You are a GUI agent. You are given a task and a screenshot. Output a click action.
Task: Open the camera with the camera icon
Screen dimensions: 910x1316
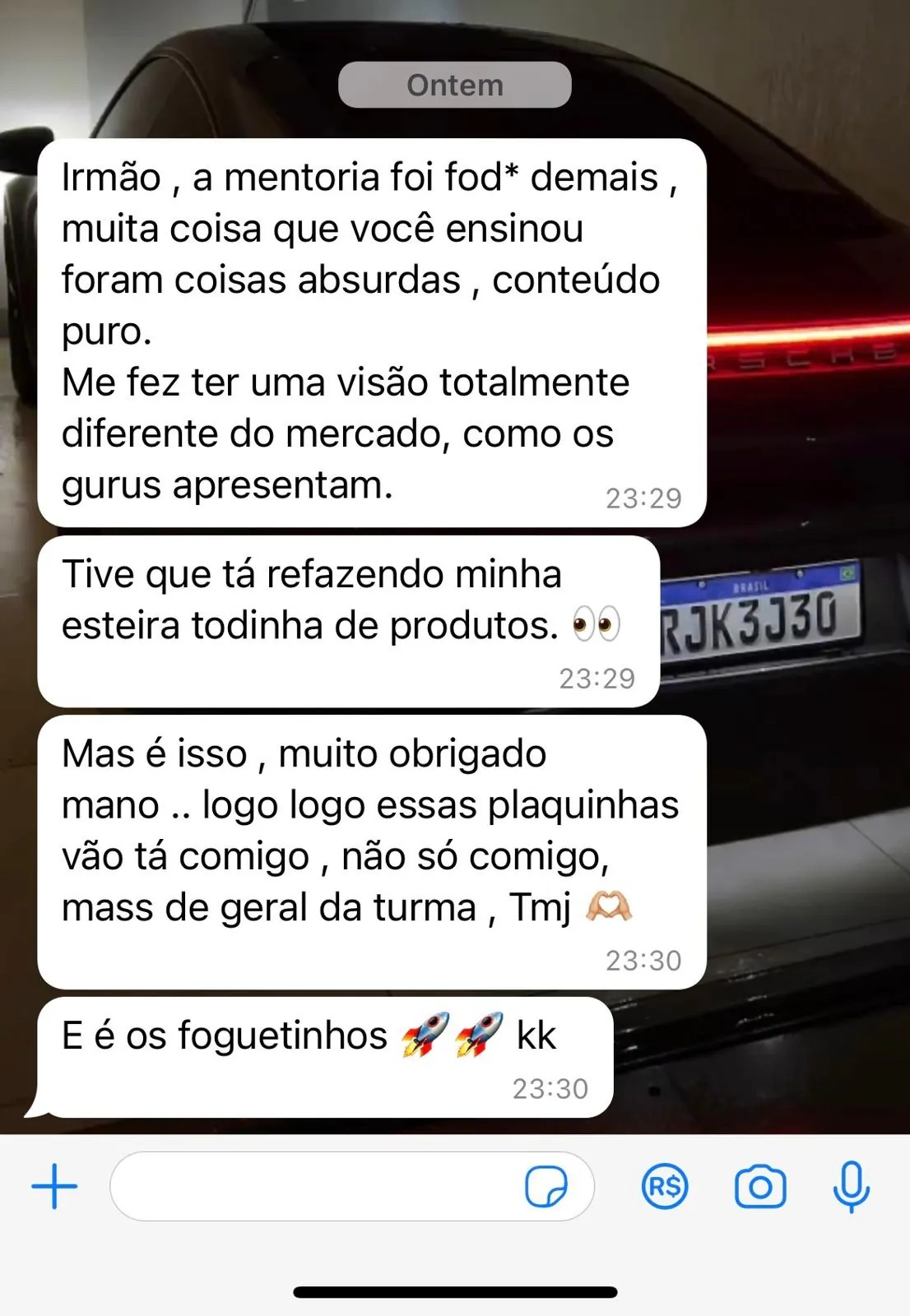coord(760,1187)
